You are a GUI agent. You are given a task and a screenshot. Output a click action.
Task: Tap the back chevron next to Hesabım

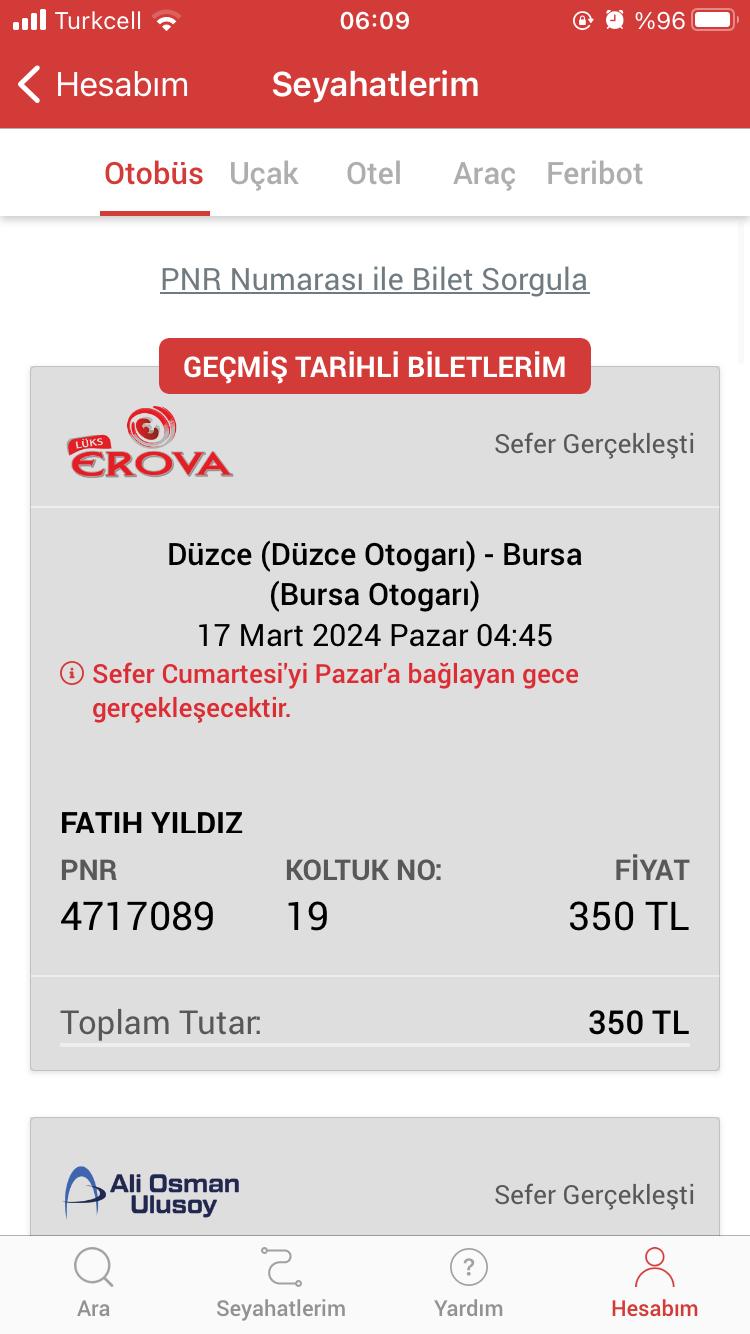28,85
